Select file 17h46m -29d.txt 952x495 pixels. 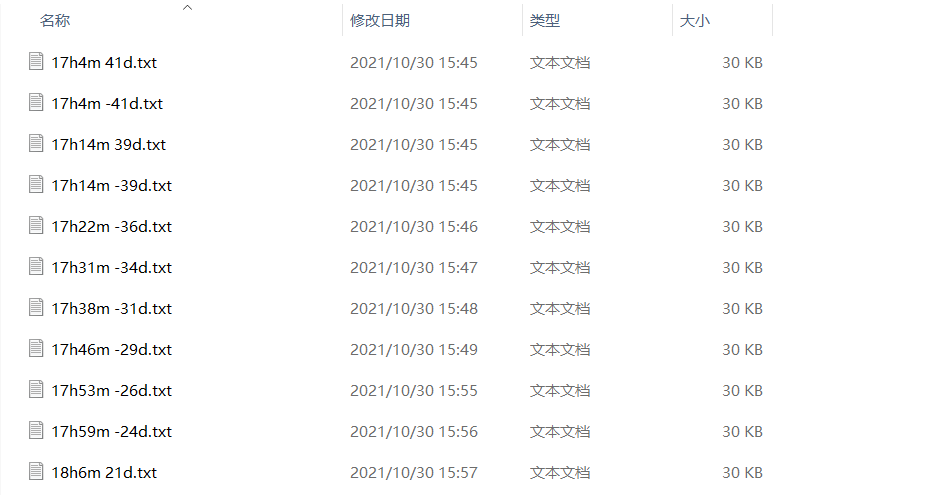click(111, 350)
